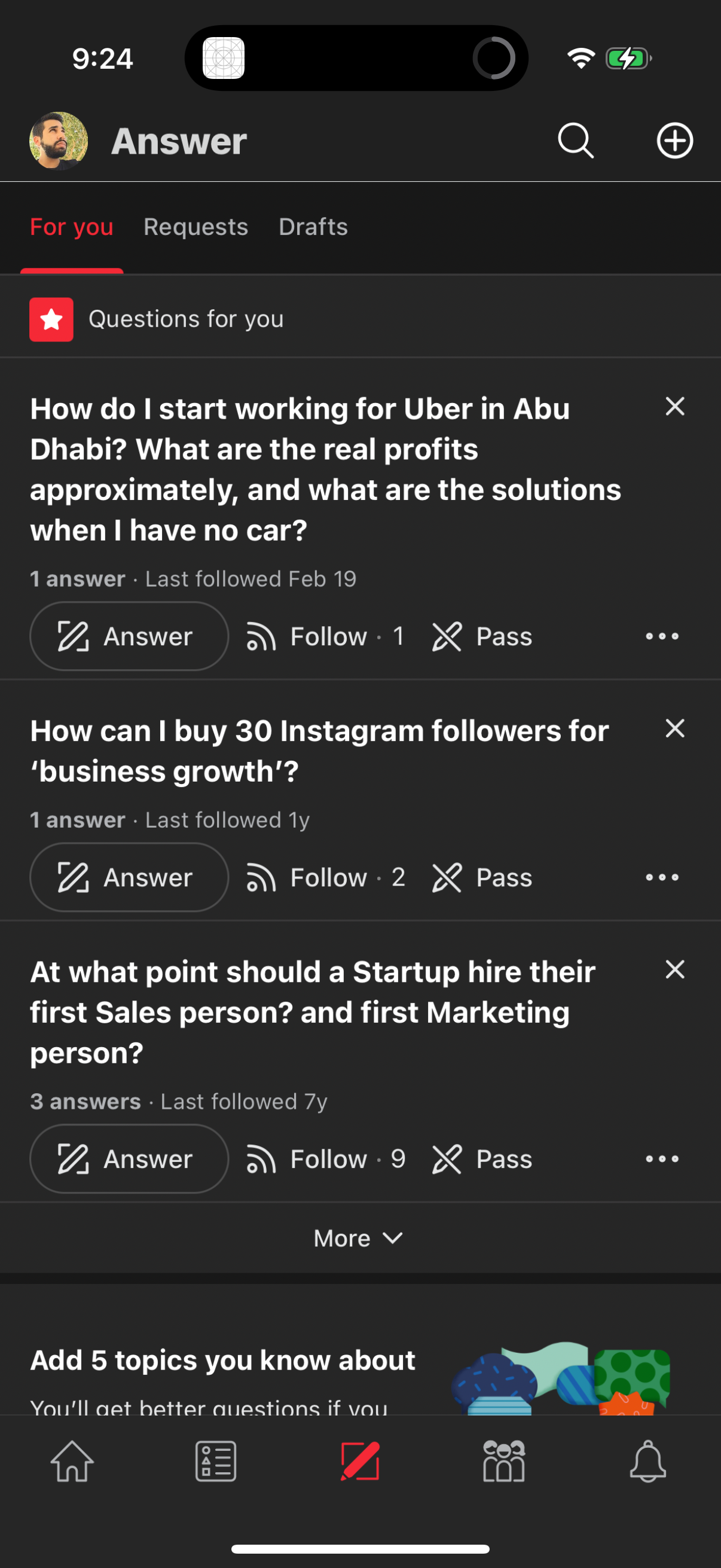Switch to the Requests tab
Image resolution: width=721 pixels, height=1568 pixels.
(195, 227)
